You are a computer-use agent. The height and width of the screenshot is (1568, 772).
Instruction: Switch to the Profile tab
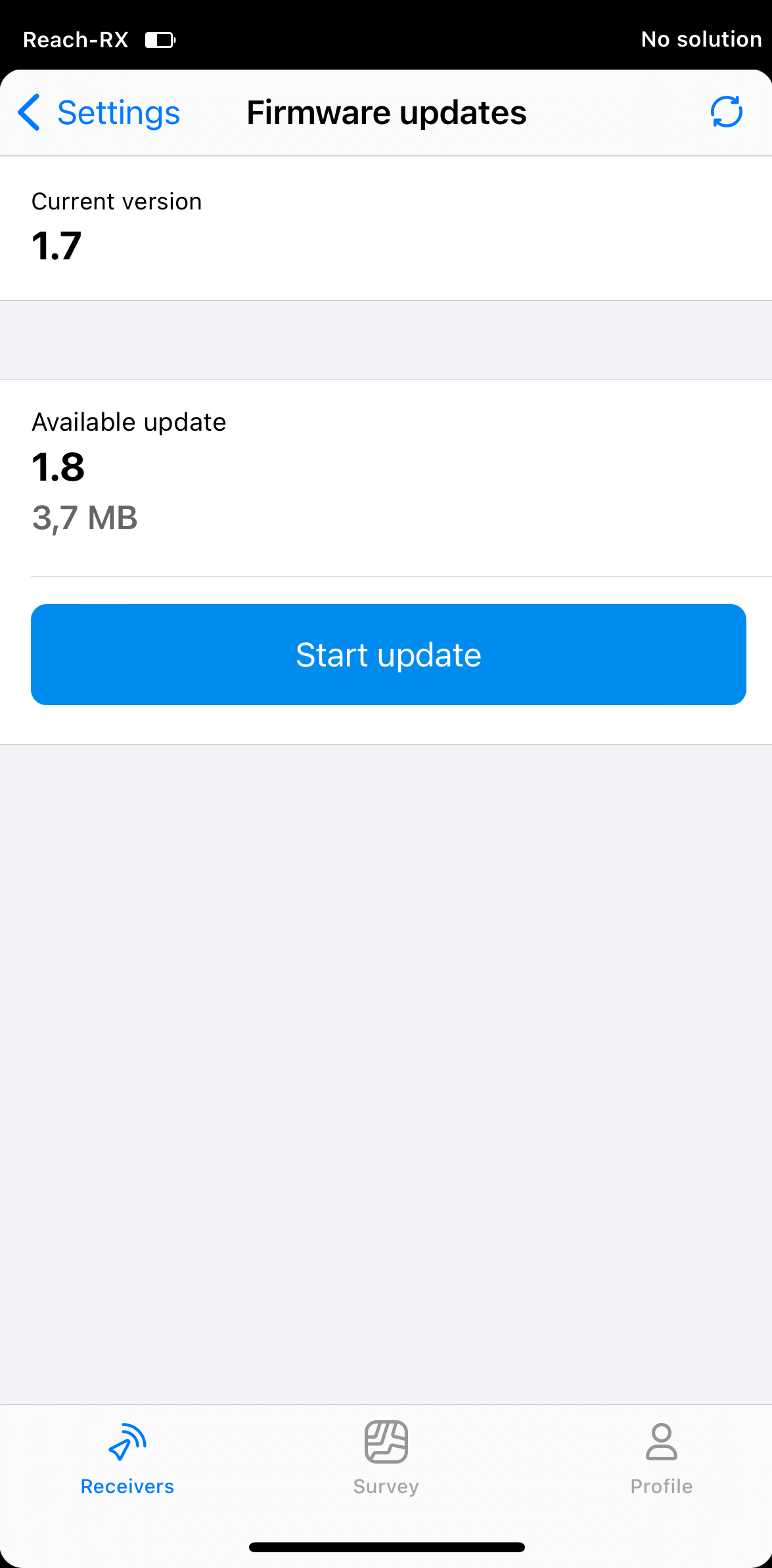tap(661, 1459)
